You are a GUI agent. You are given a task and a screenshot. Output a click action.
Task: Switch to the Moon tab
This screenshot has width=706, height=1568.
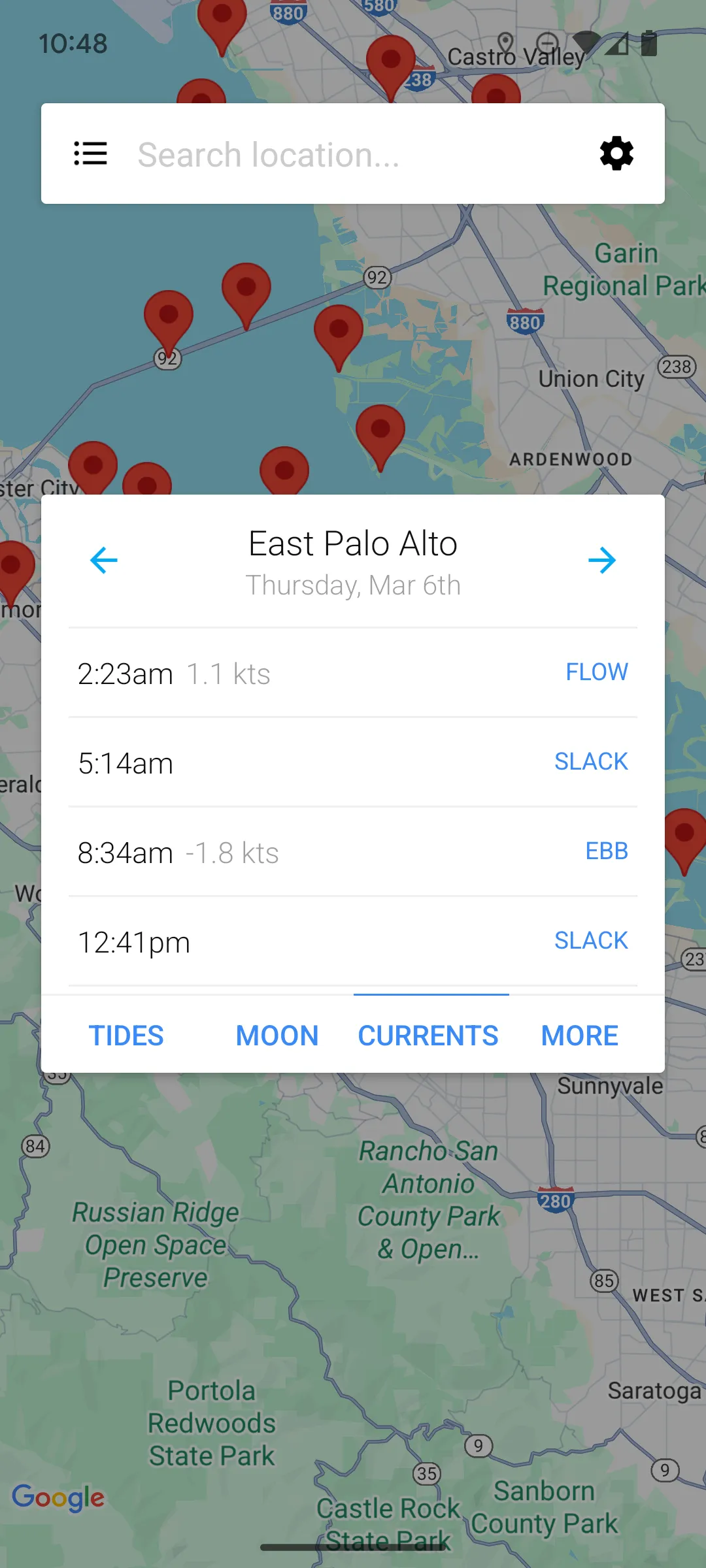coord(277,1036)
